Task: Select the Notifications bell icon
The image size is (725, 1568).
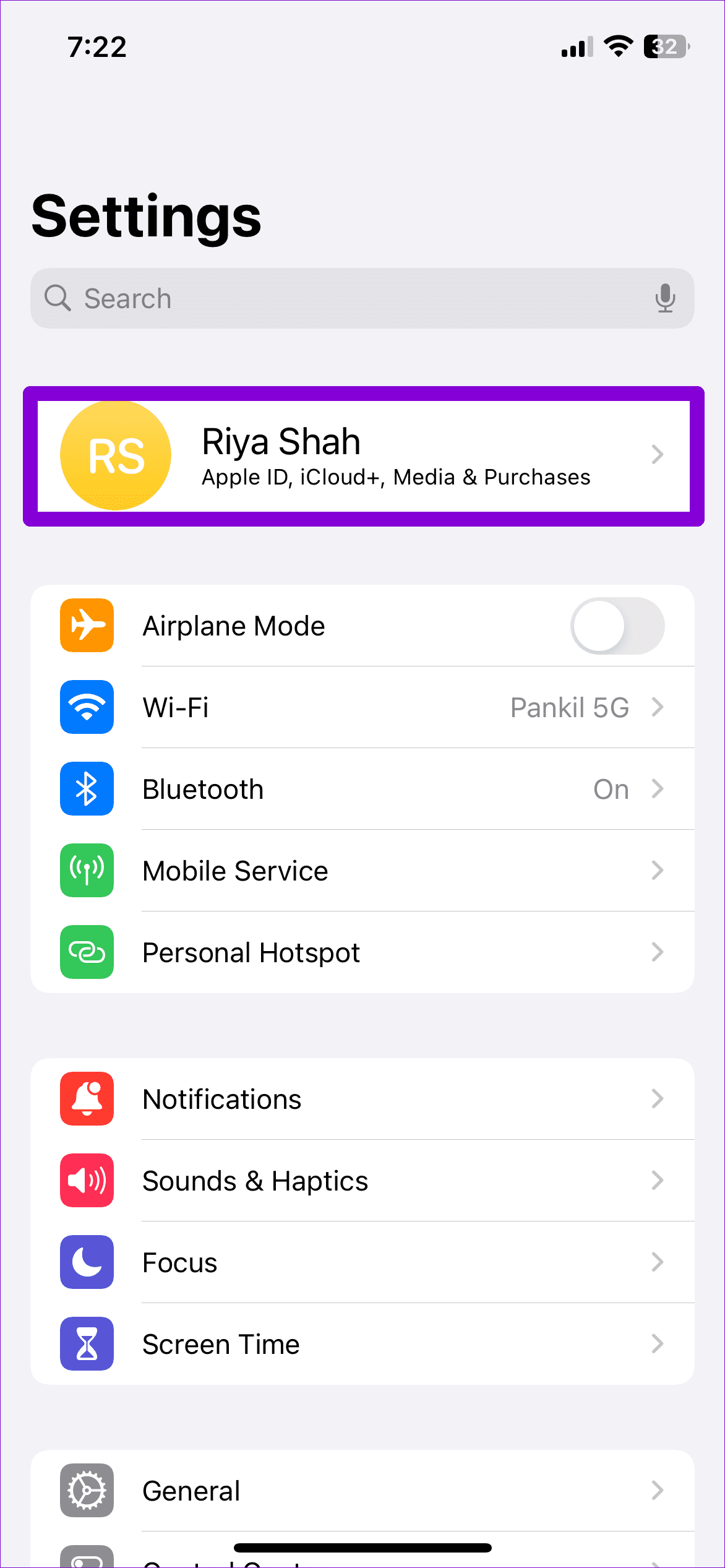Action: pyautogui.click(x=87, y=1098)
